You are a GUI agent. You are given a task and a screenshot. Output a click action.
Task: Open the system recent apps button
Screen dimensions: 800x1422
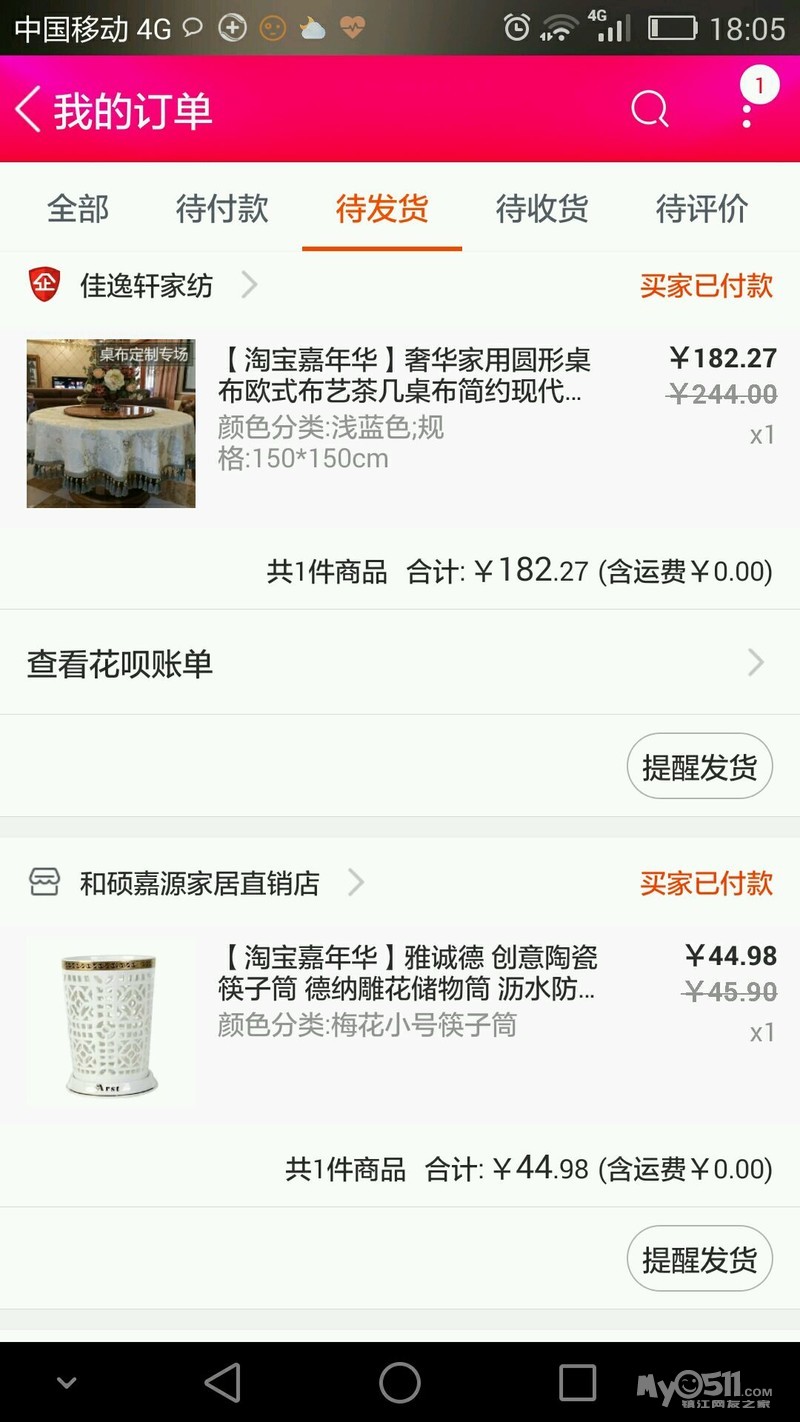pos(577,1383)
